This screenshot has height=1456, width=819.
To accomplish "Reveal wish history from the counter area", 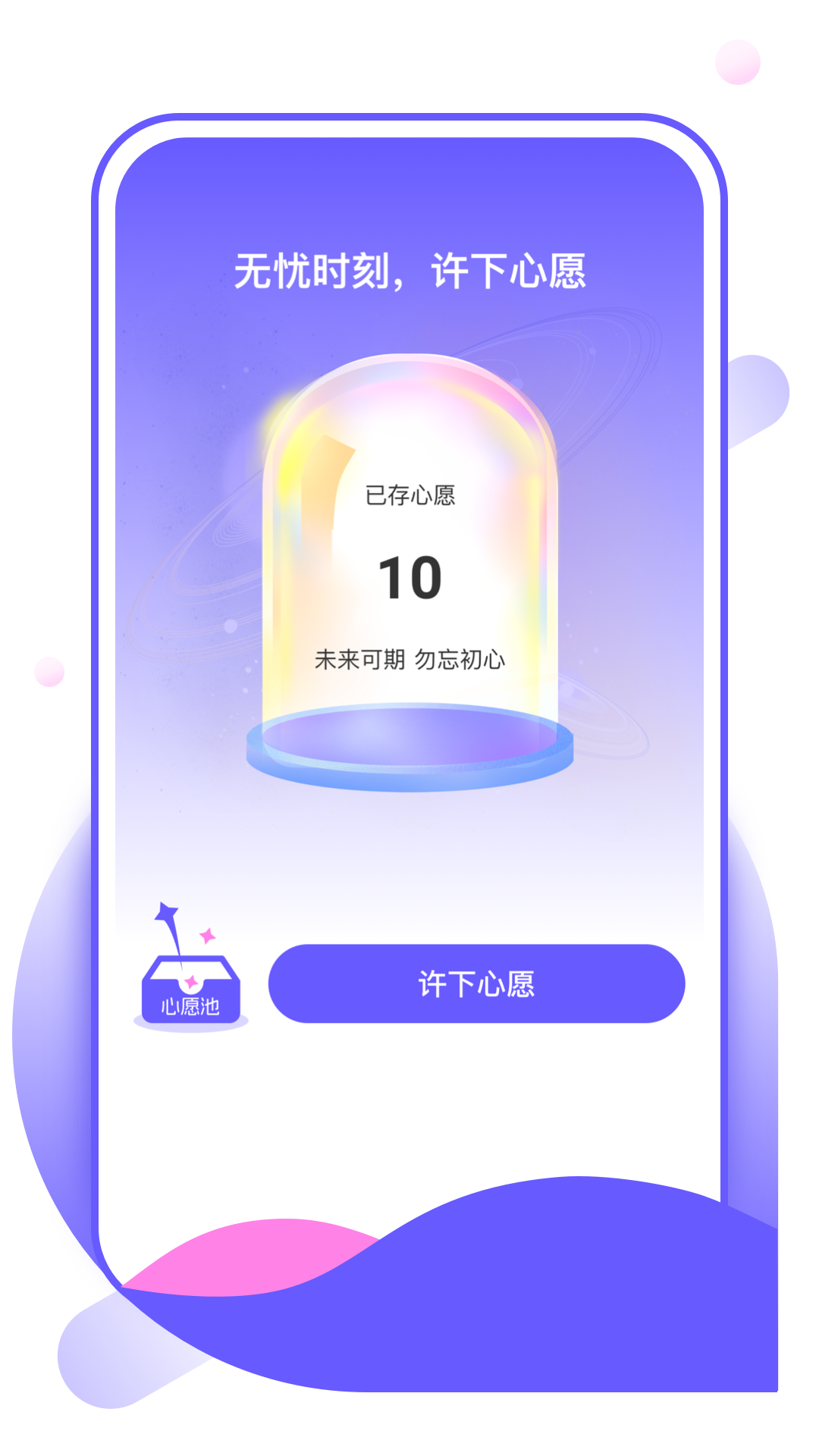I will (x=409, y=578).
